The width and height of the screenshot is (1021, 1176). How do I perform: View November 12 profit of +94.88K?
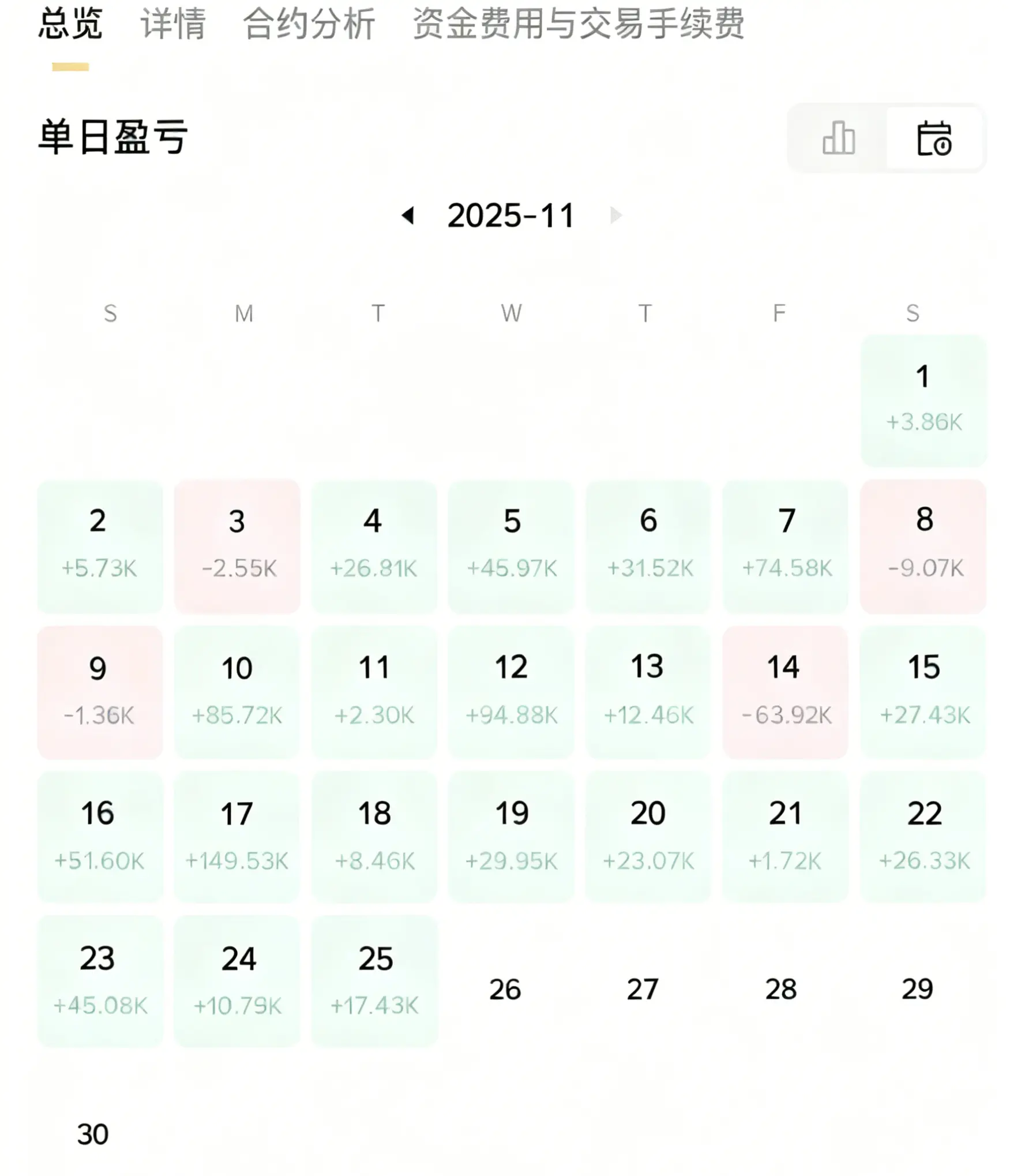(x=511, y=692)
